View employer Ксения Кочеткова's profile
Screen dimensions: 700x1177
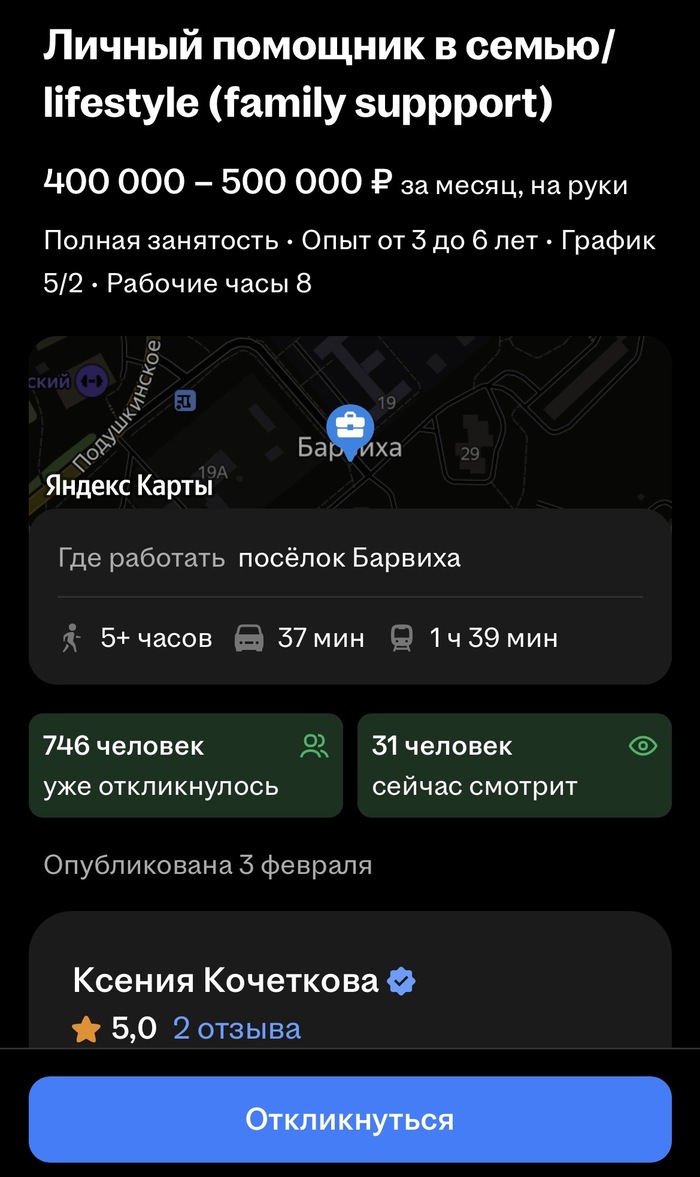pyautogui.click(x=226, y=981)
